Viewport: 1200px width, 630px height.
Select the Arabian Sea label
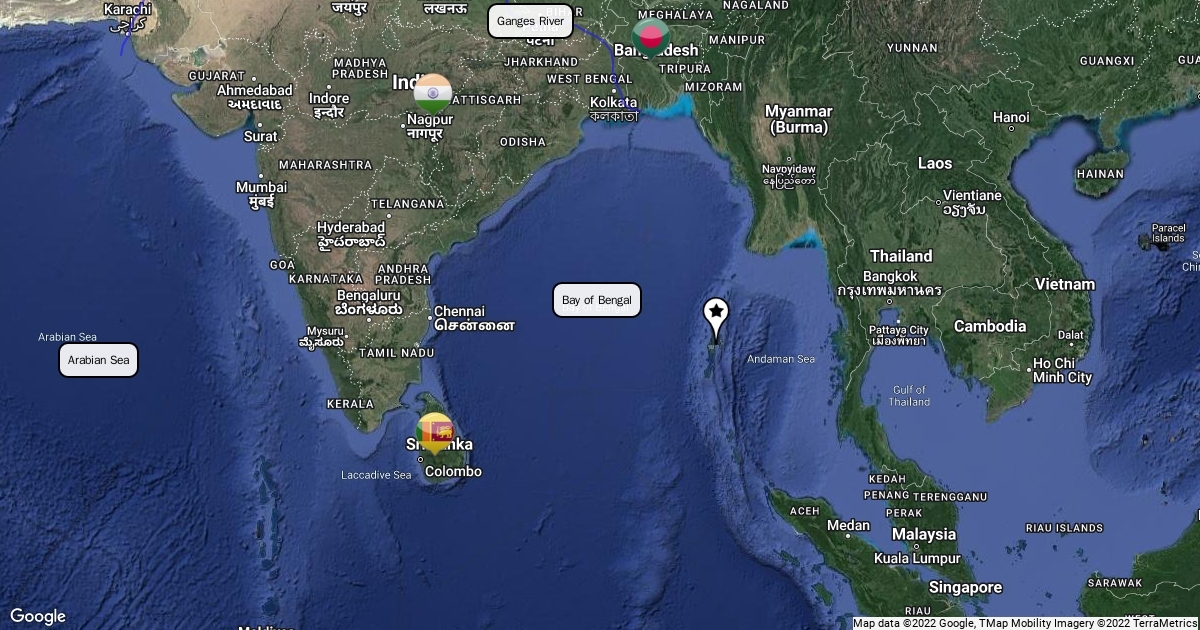click(x=98, y=360)
